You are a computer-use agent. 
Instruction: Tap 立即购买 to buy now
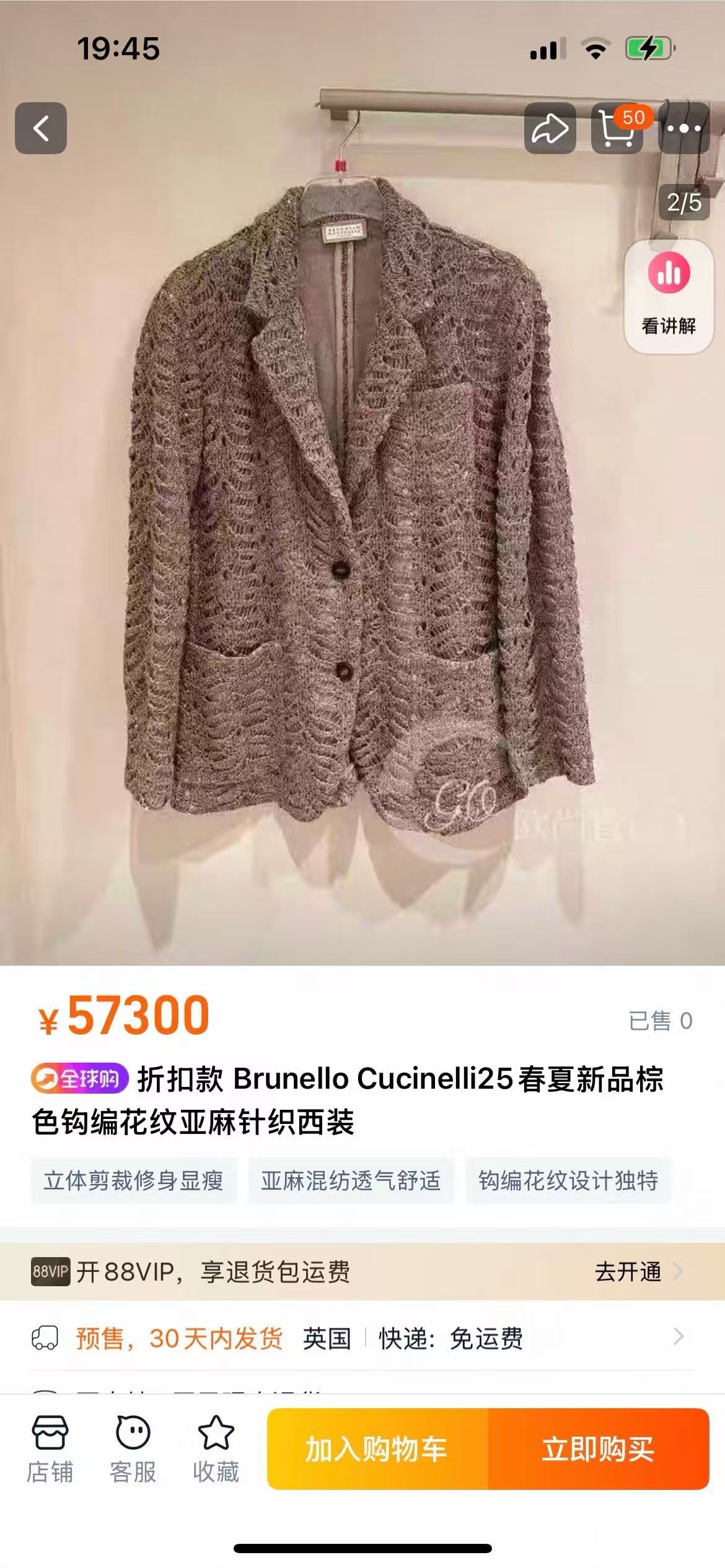coord(598,1449)
